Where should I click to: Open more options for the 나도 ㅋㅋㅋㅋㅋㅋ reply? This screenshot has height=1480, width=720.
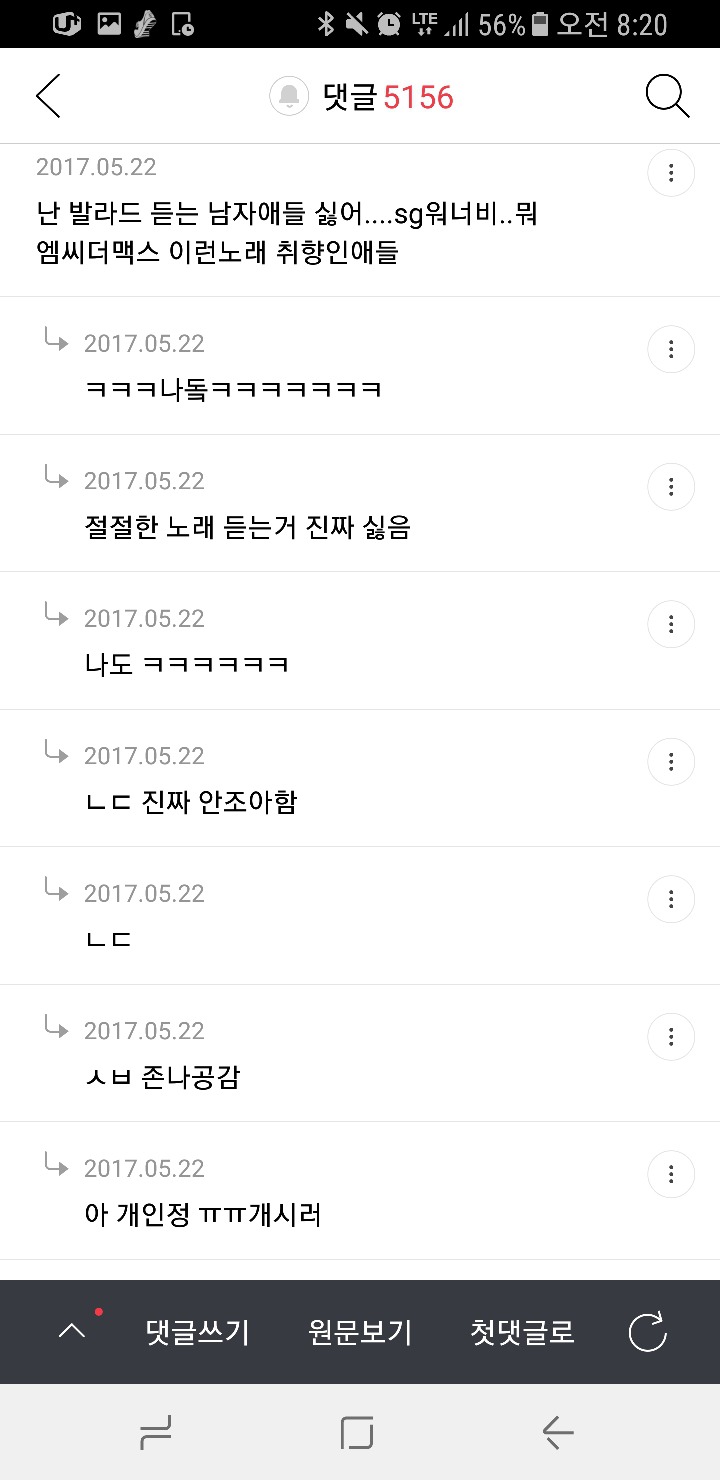(671, 625)
